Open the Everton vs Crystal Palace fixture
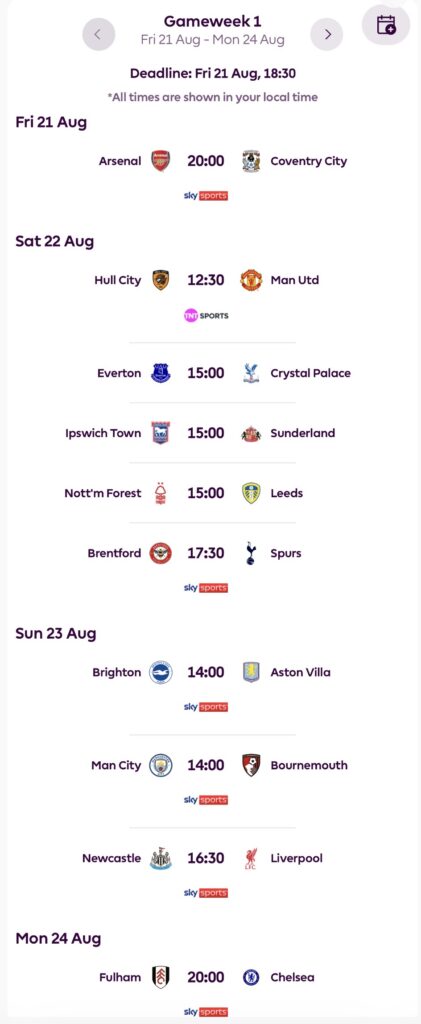This screenshot has height=1024, width=421. point(210,373)
